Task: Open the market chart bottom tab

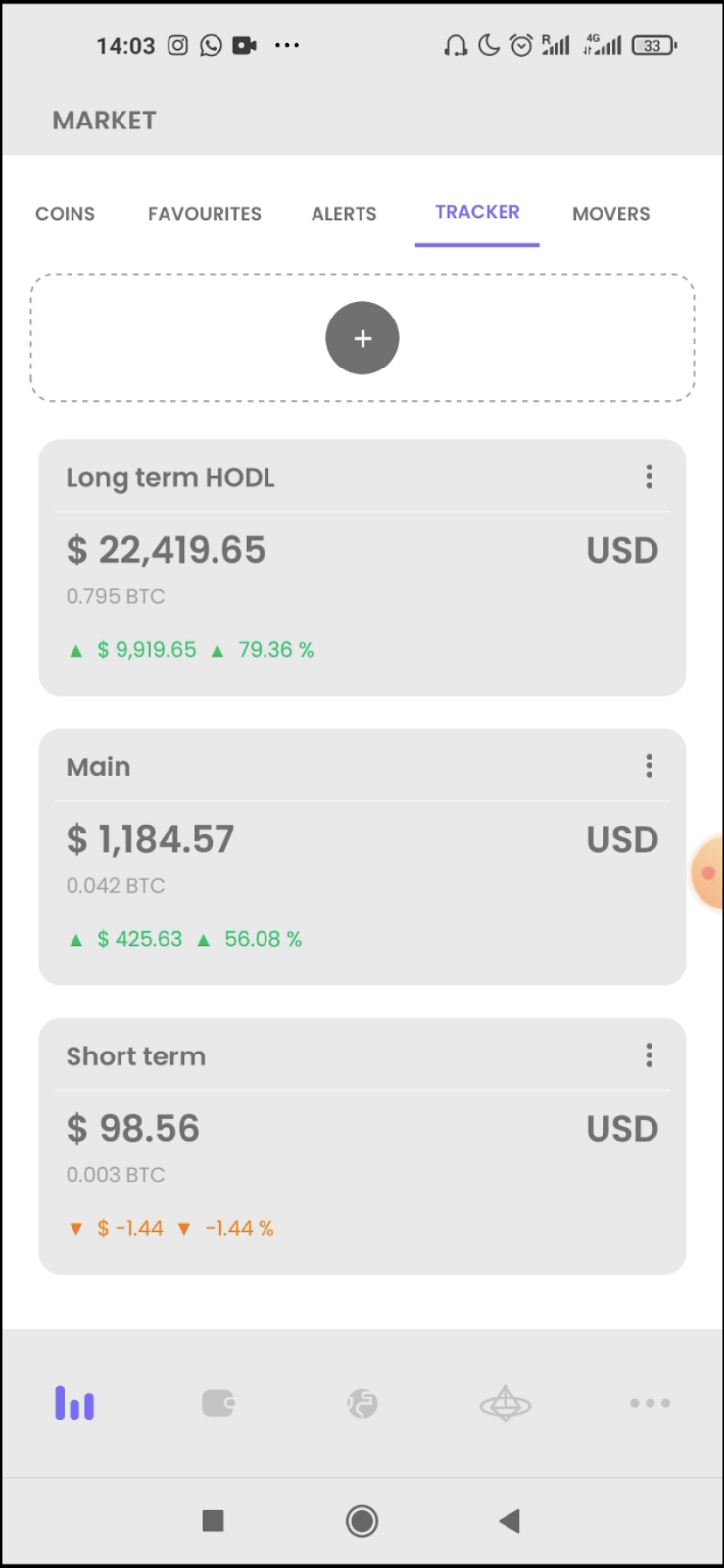Action: point(74,1403)
